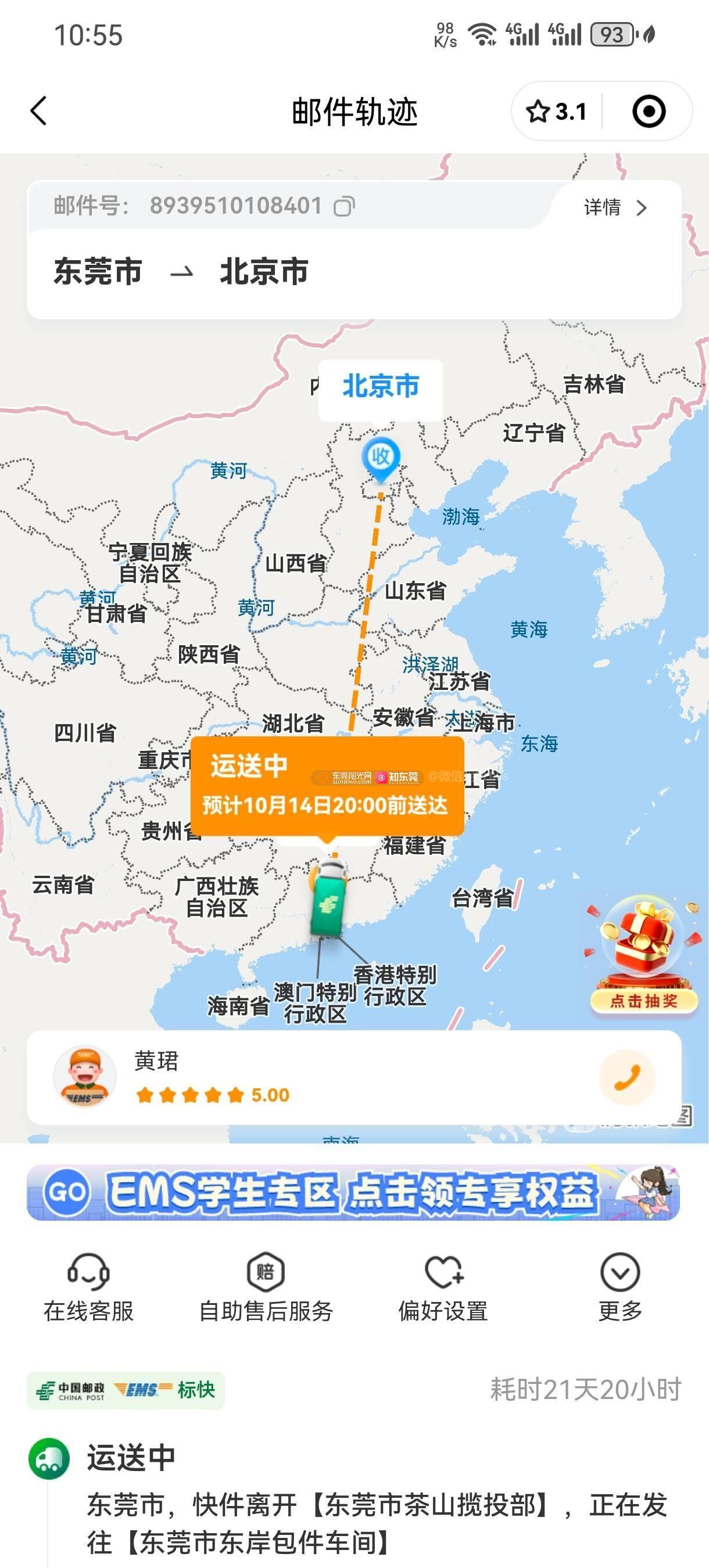Screen dimensions: 709x1568
Task: Open the EMS学生专区 banner
Action: tap(353, 1192)
